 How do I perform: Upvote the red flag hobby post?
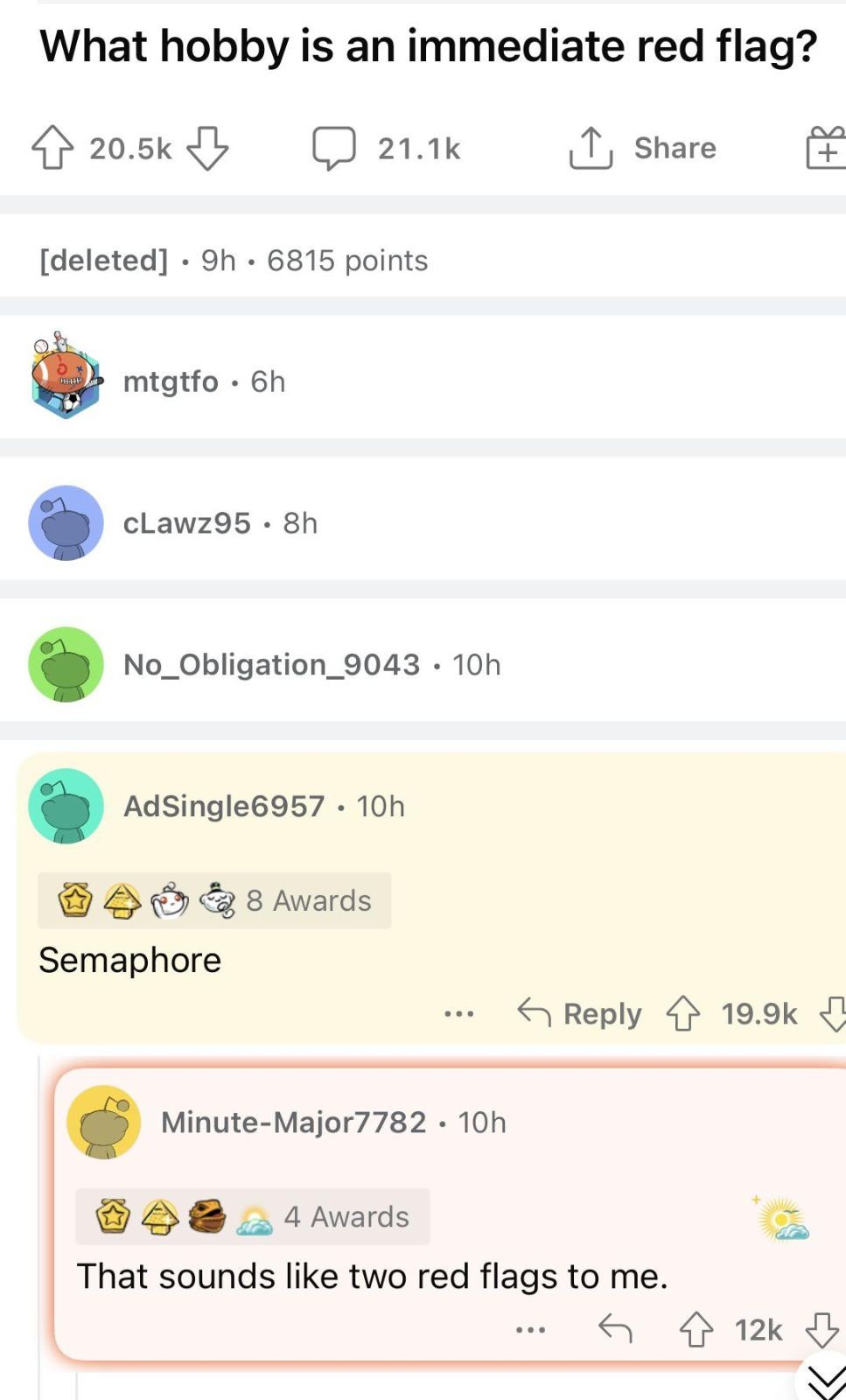(x=52, y=148)
